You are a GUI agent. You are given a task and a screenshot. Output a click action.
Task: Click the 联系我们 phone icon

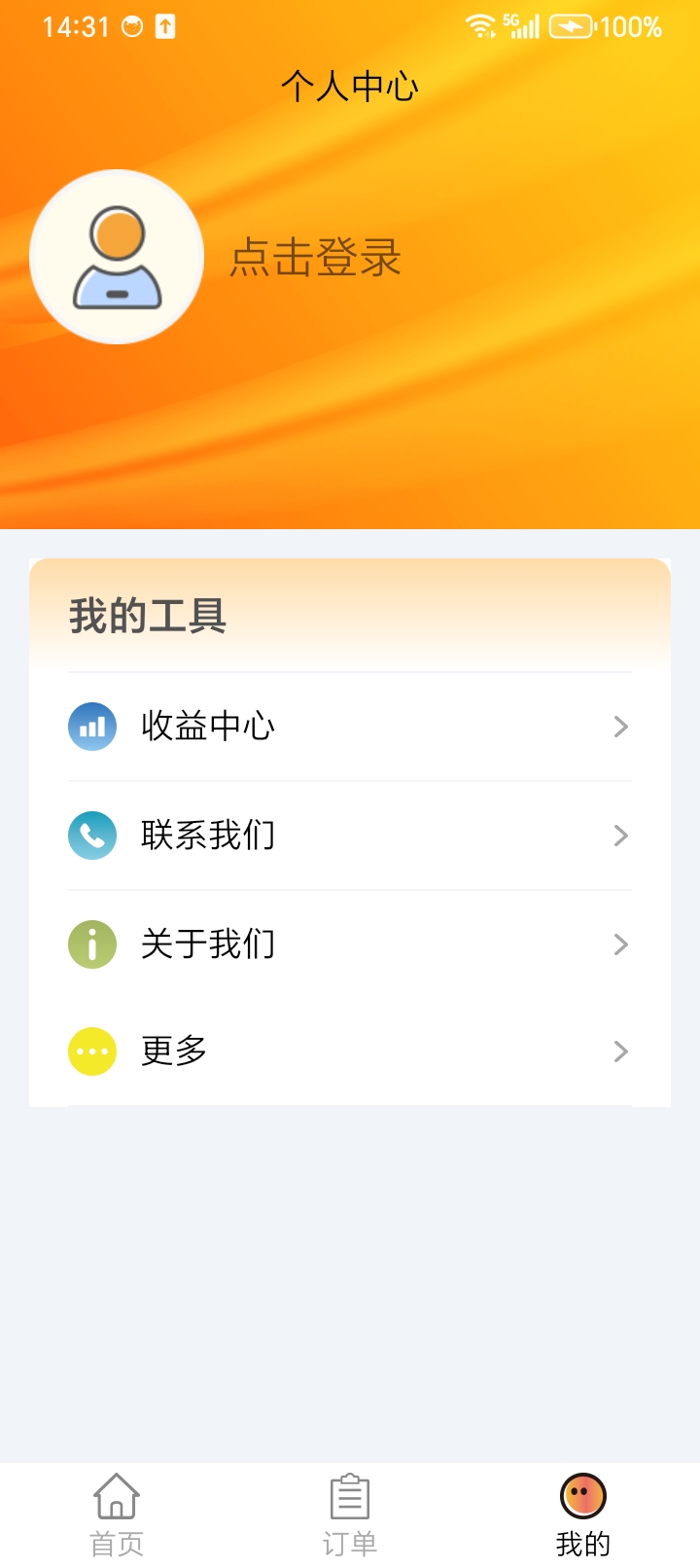(x=91, y=836)
